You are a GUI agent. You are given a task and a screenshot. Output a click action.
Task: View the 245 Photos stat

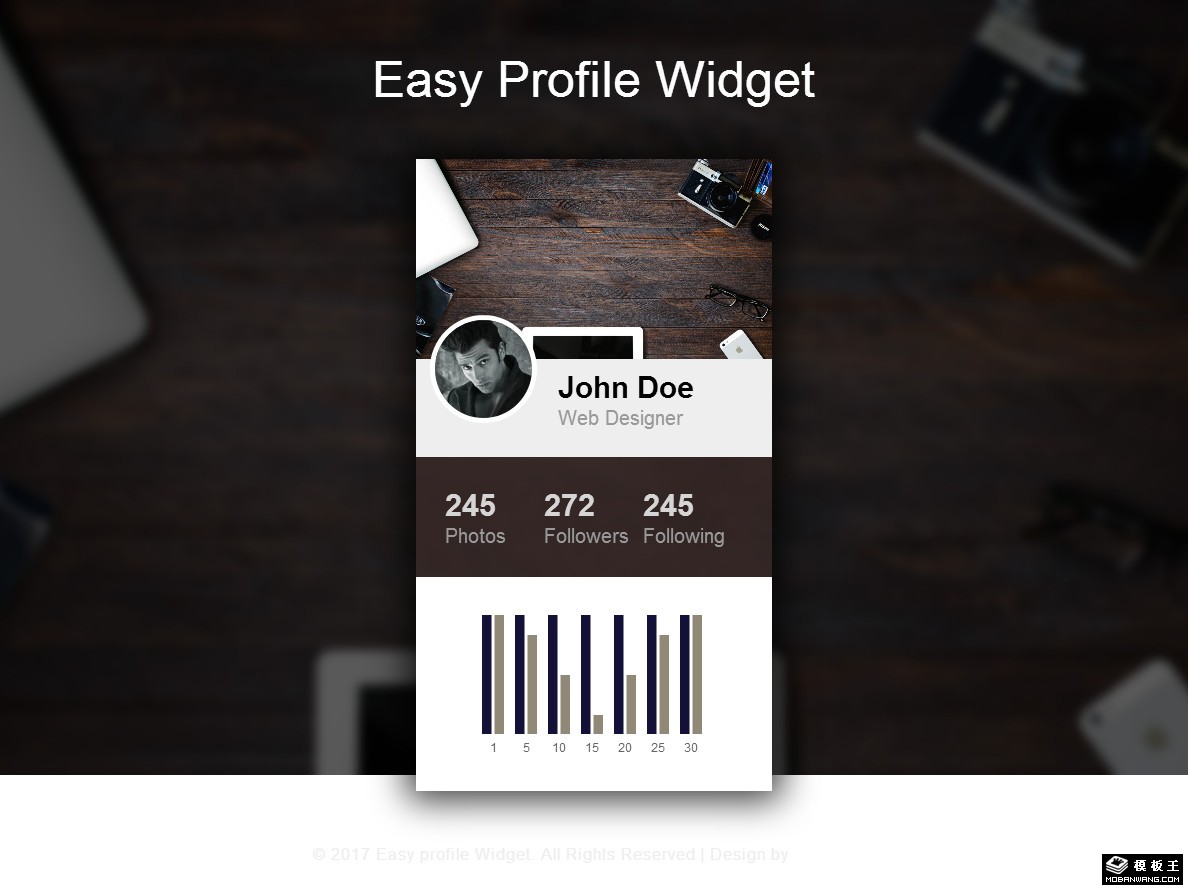[474, 519]
